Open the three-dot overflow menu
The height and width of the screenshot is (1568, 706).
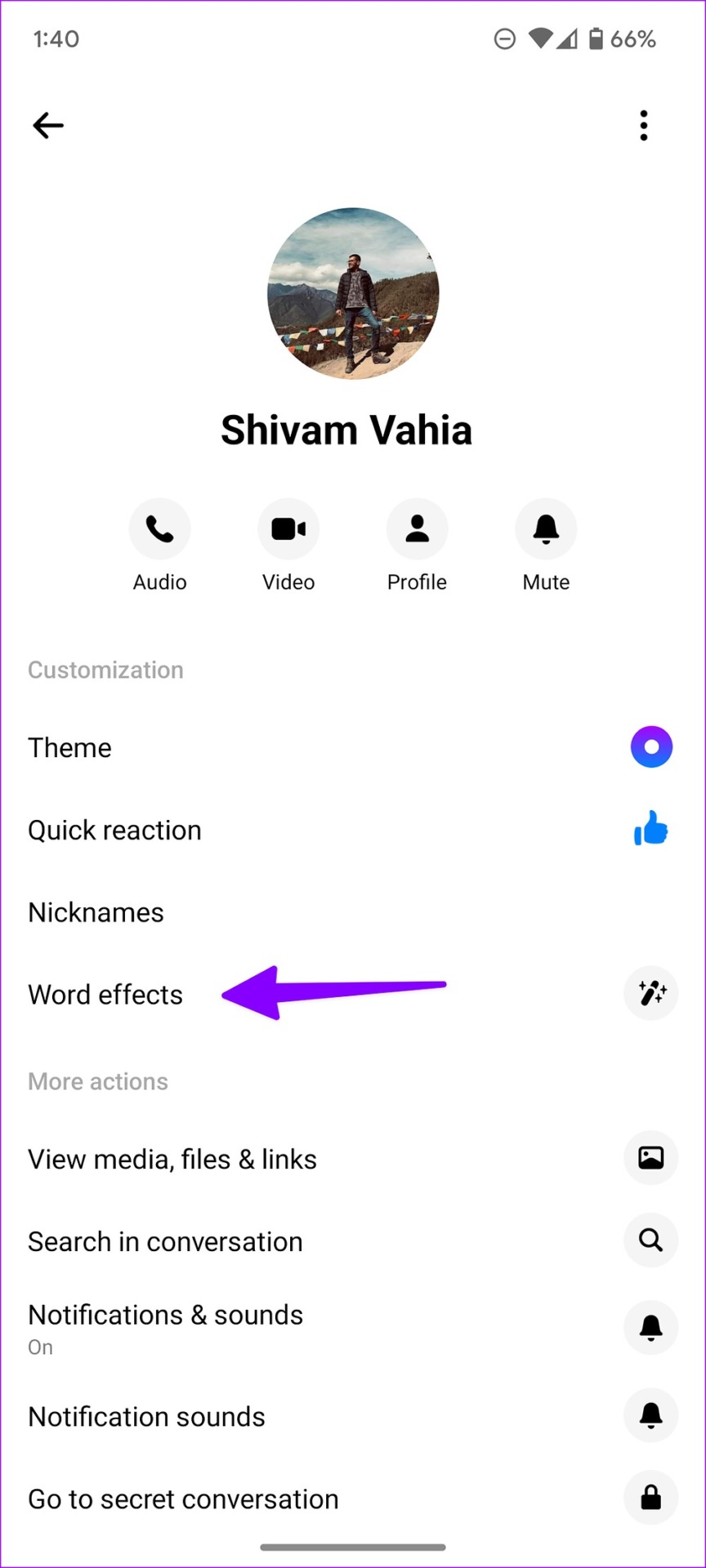644,126
